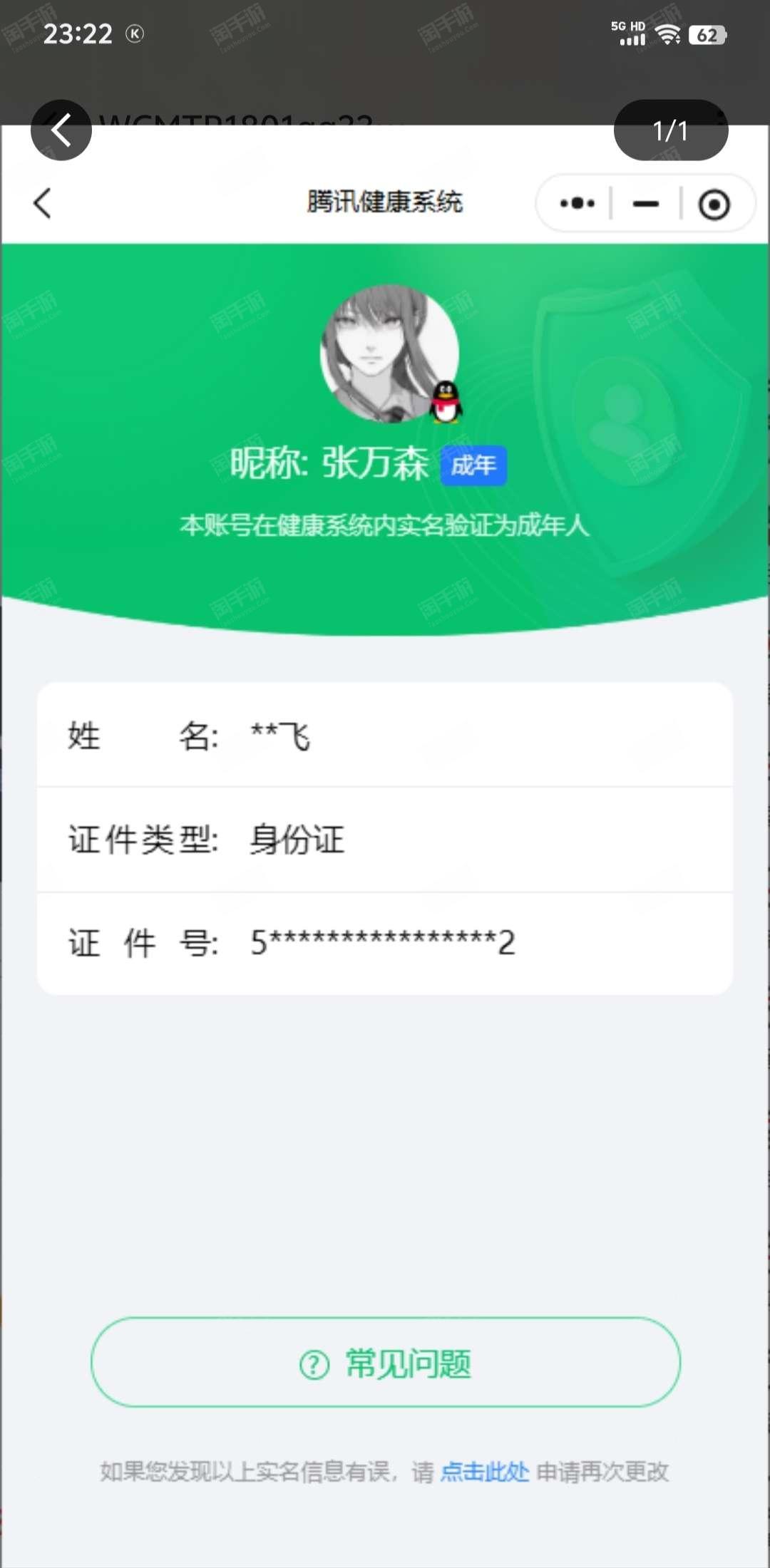
Task: Close the mini program with the circle icon
Action: coord(714,205)
